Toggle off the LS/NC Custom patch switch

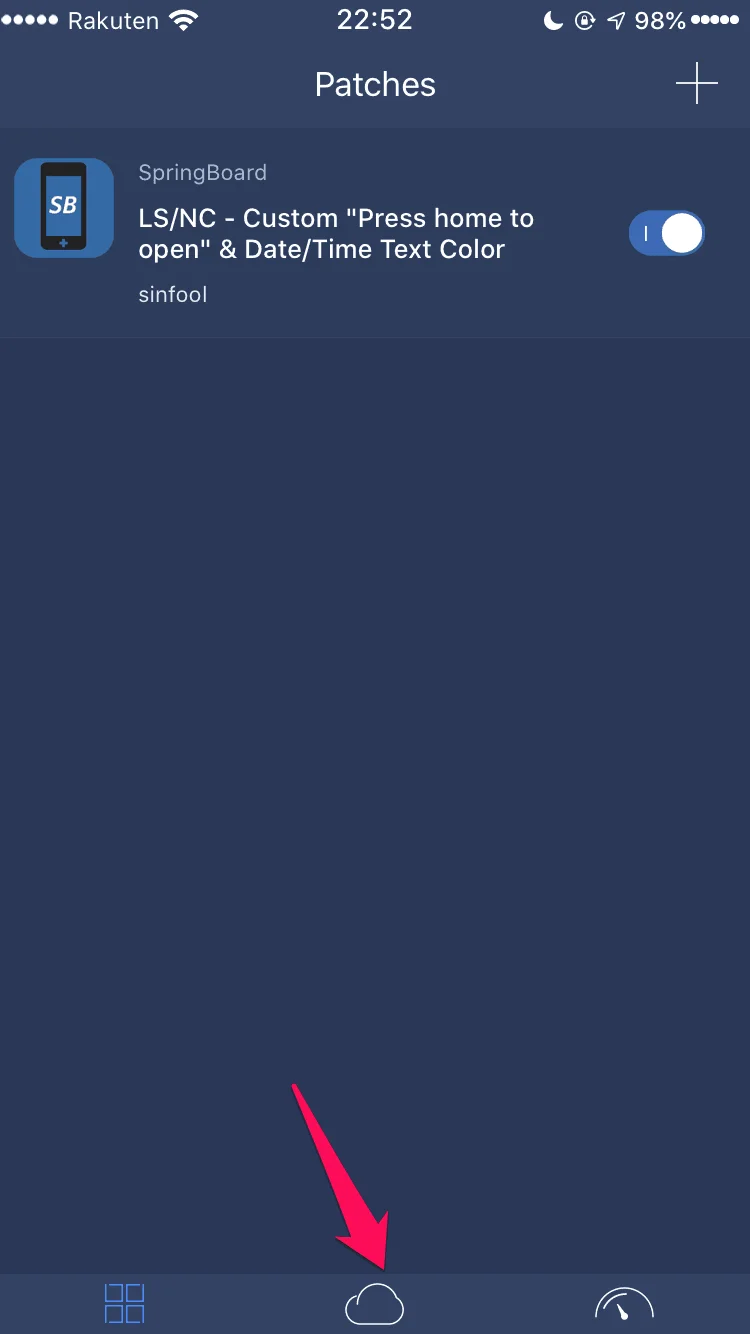[x=666, y=234]
